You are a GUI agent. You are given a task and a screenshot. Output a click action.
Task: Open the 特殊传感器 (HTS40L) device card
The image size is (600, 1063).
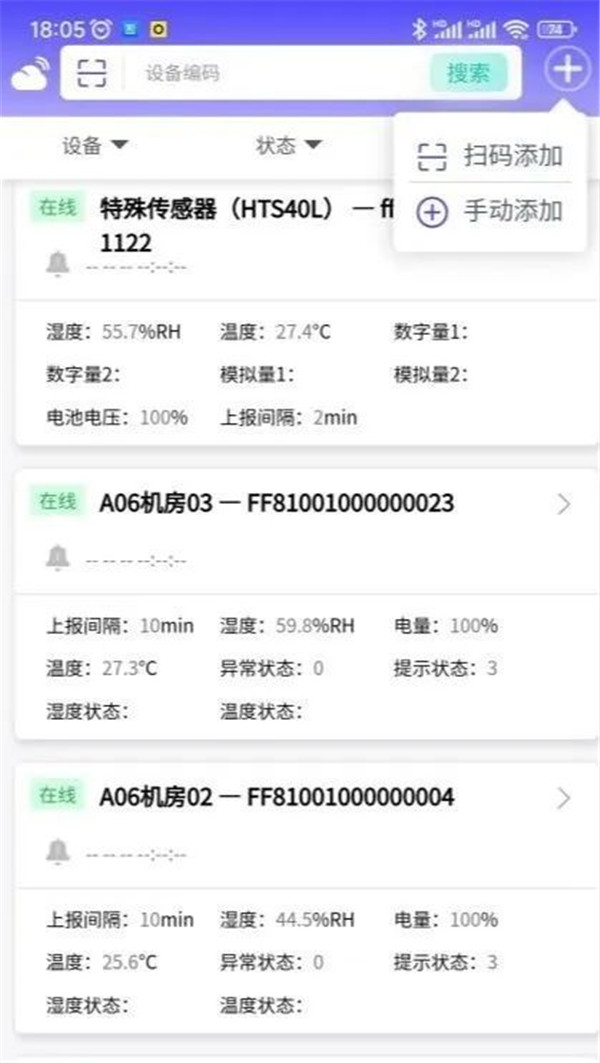click(x=307, y=313)
